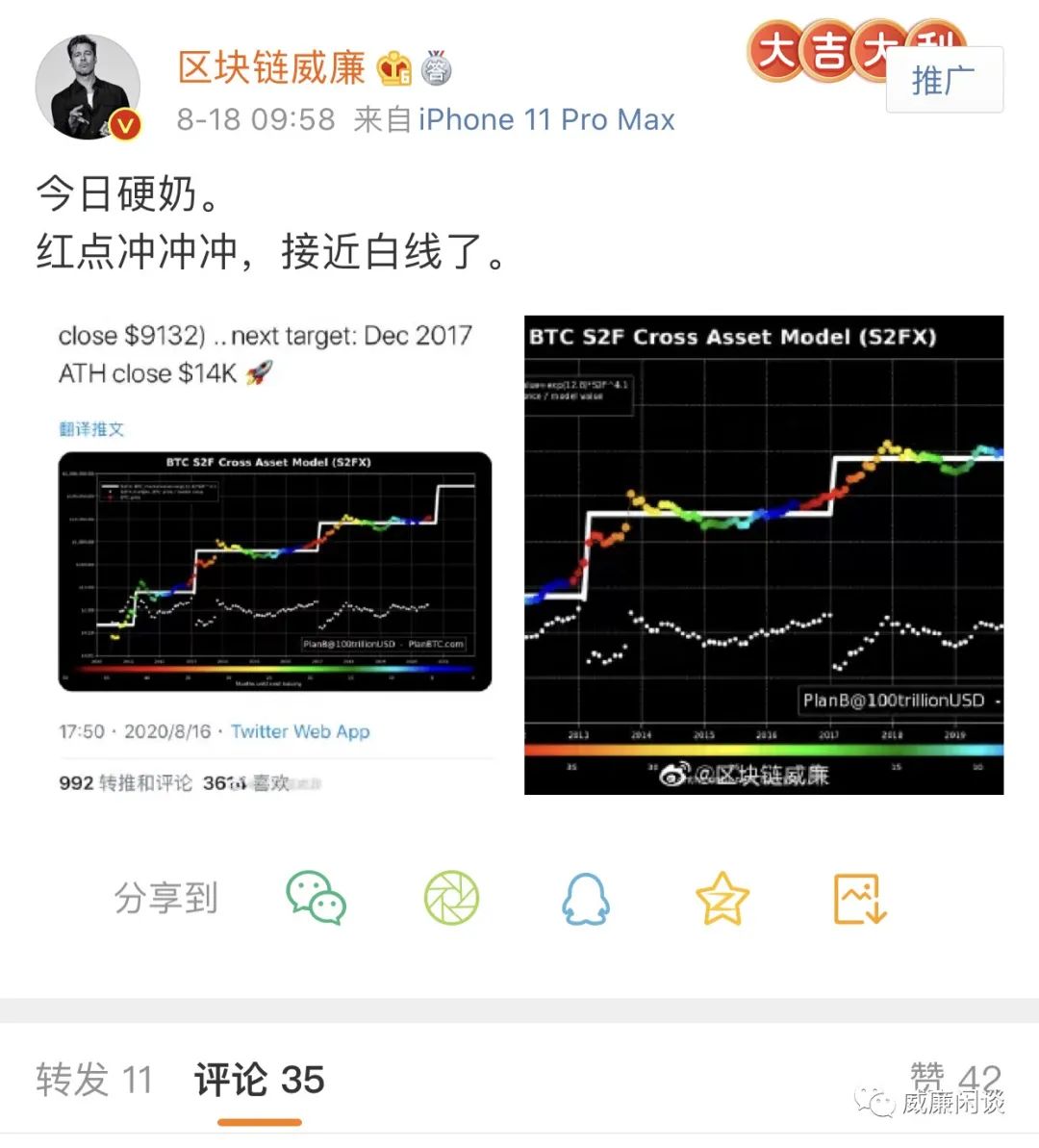The image size is (1039, 1148).
Task: Save the post as an image
Action: [859, 898]
